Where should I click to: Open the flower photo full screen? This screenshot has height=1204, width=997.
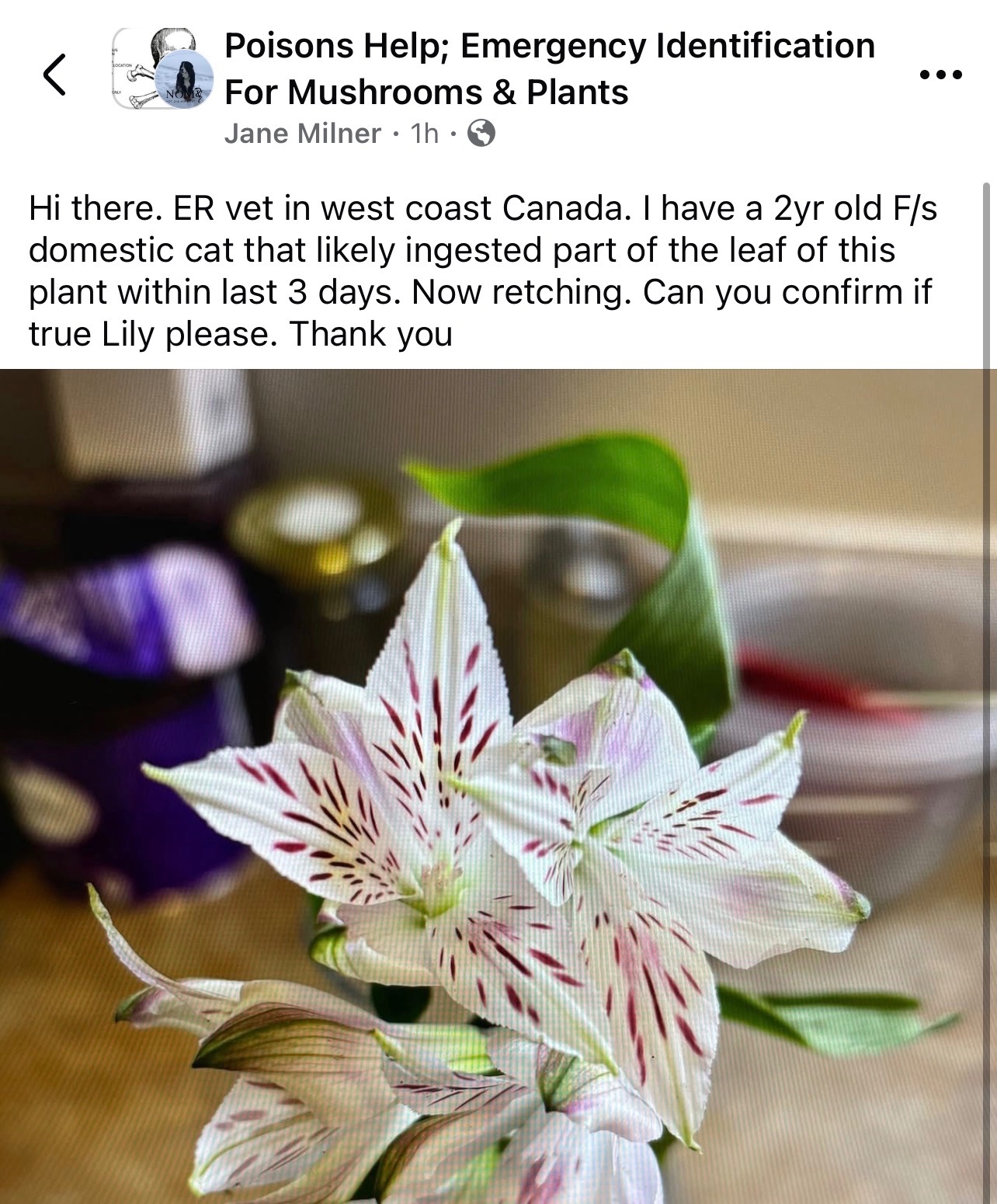tap(498, 785)
